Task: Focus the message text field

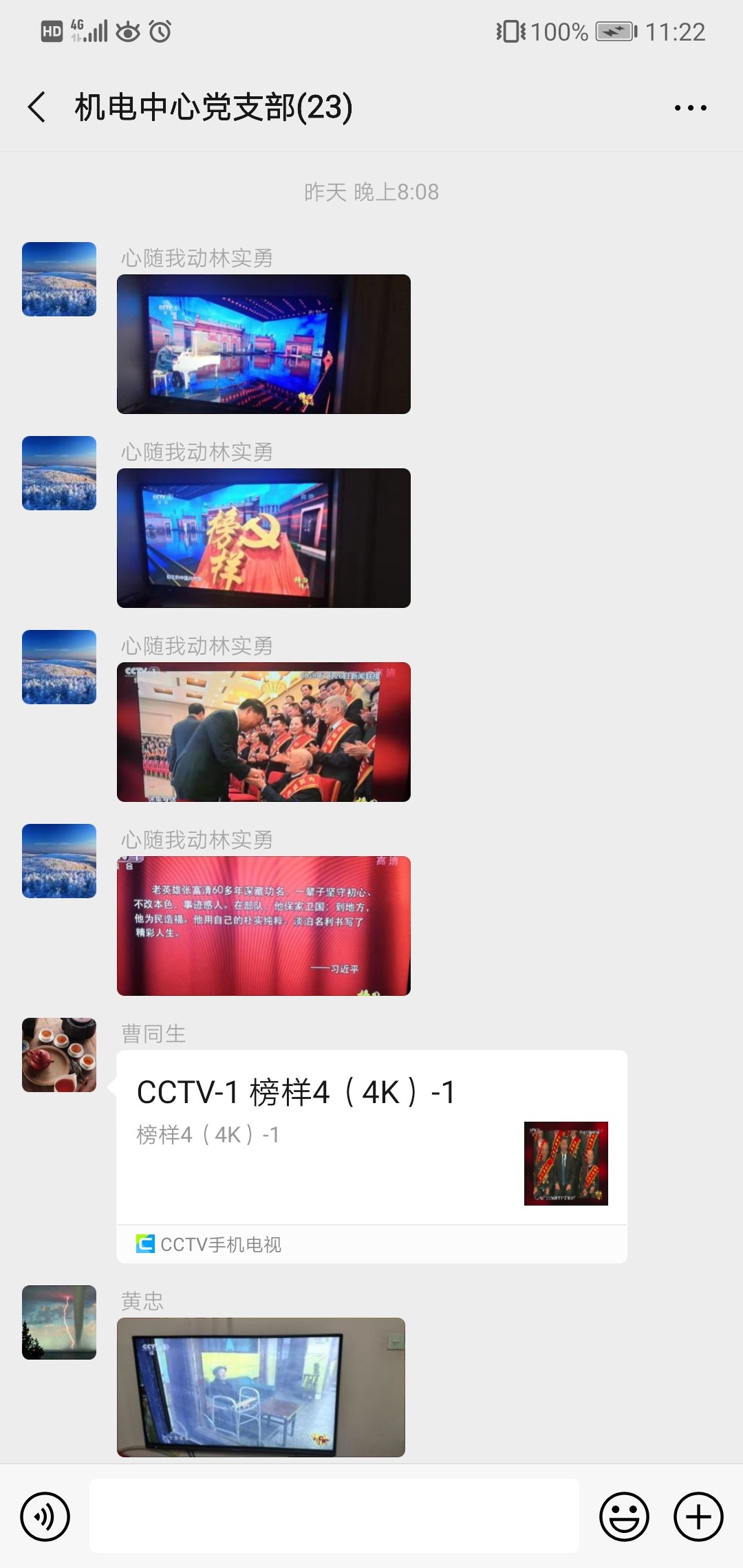Action: click(x=334, y=1516)
